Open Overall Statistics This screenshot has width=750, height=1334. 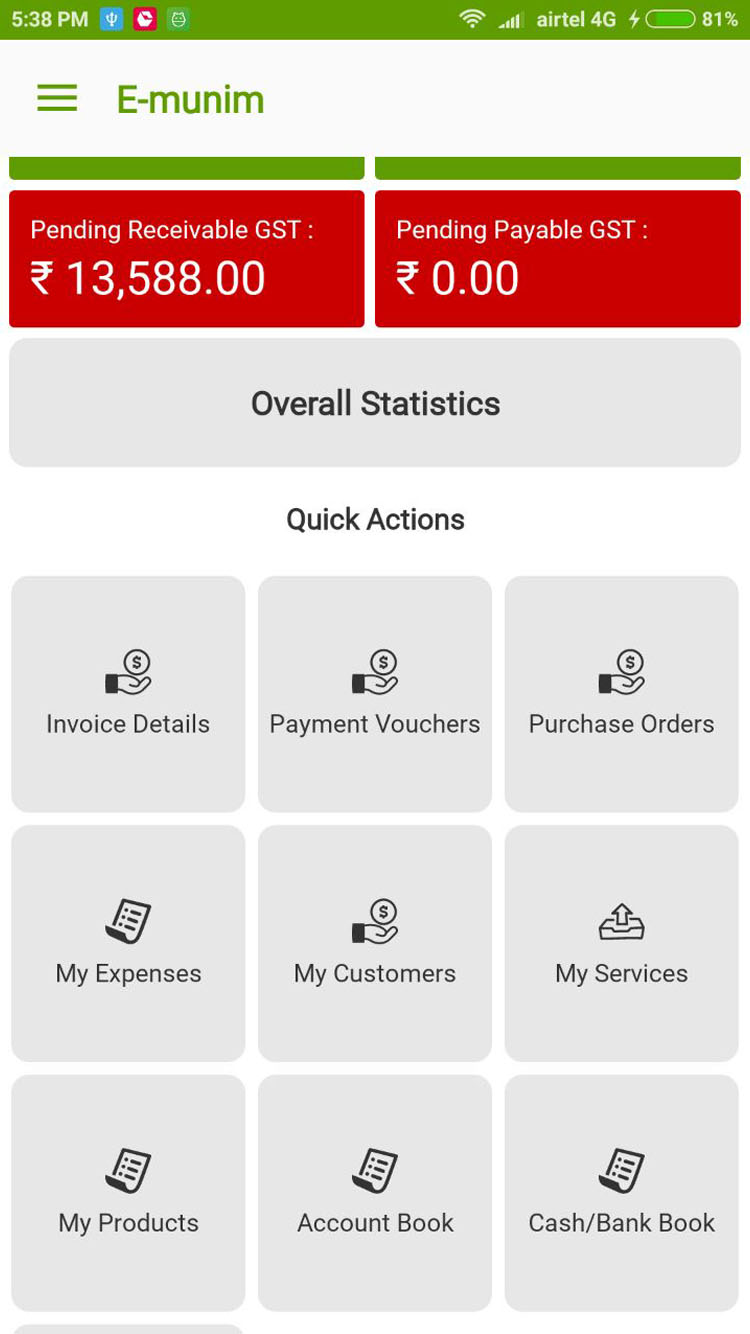(x=375, y=403)
